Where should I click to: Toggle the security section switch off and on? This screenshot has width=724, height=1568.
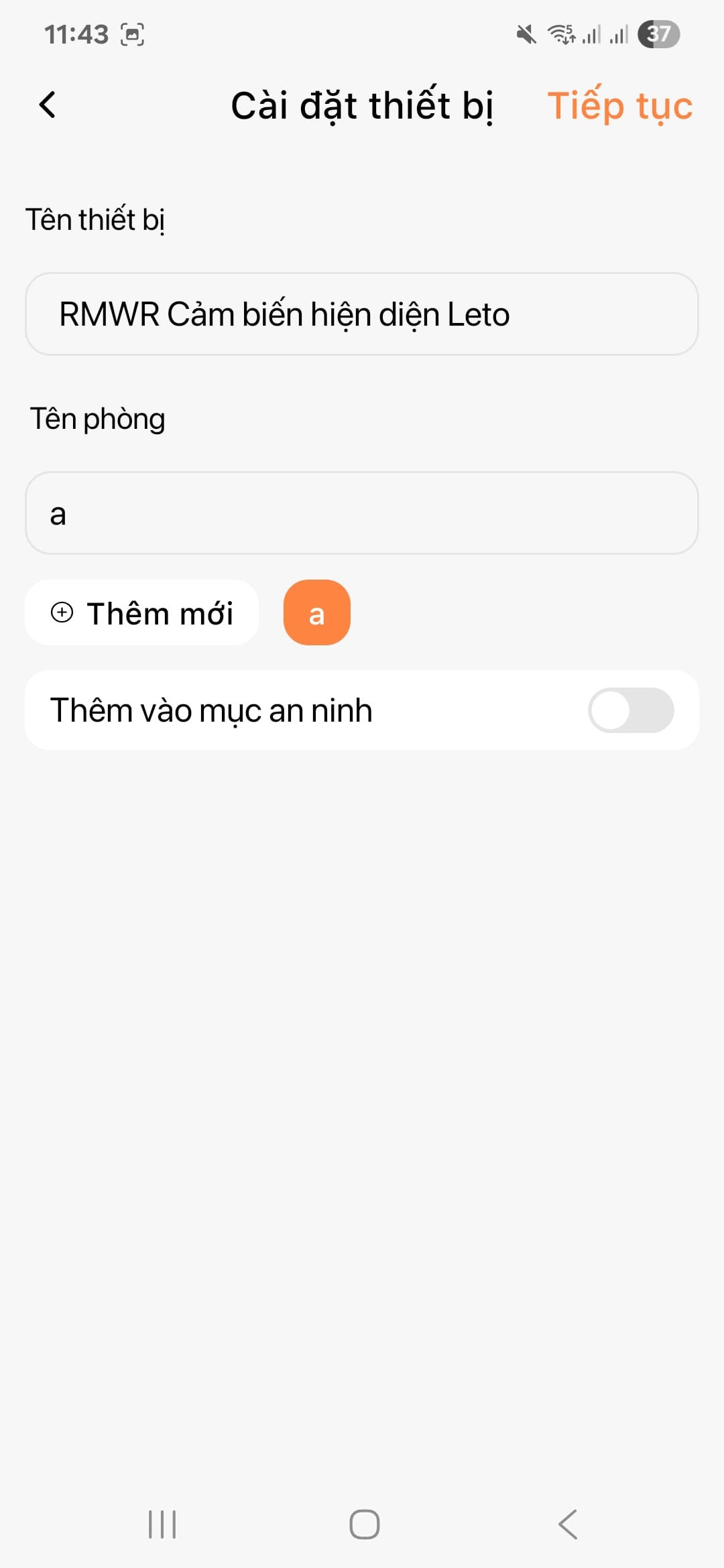(631, 710)
